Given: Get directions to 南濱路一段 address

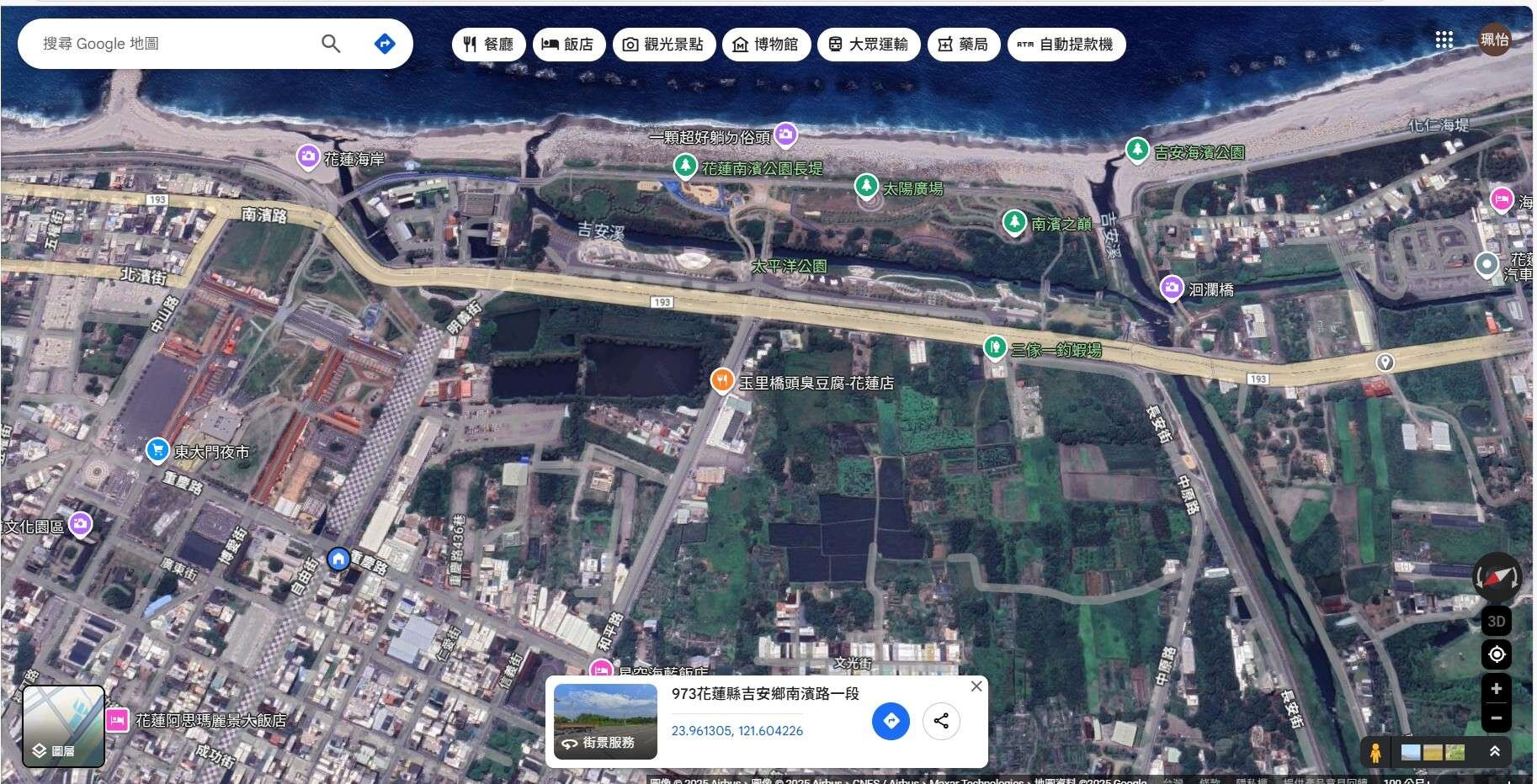Looking at the screenshot, I should click(891, 721).
